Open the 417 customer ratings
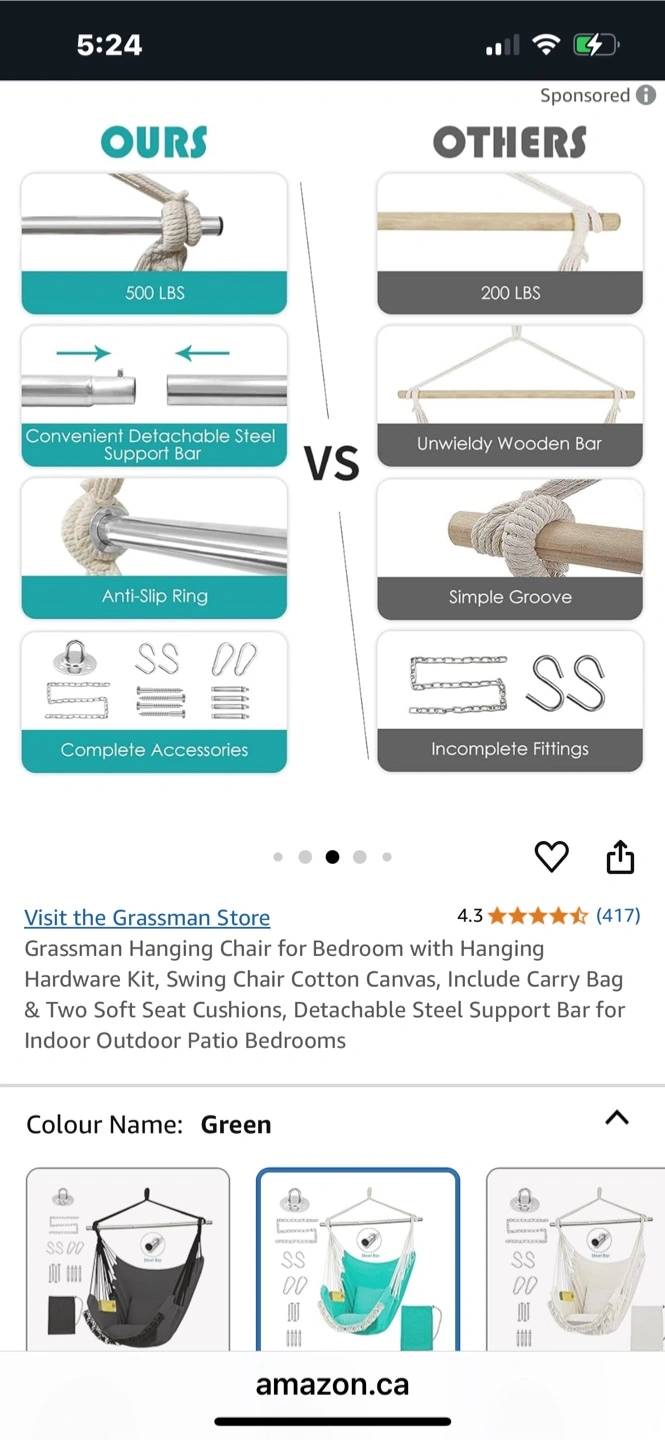The height and width of the screenshot is (1440, 665). [x=618, y=915]
